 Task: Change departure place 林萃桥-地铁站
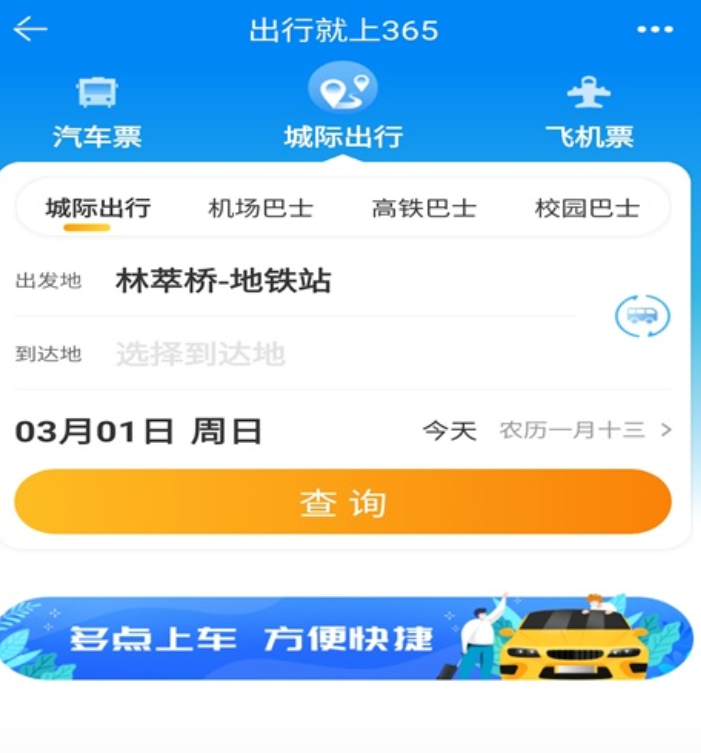pos(223,281)
